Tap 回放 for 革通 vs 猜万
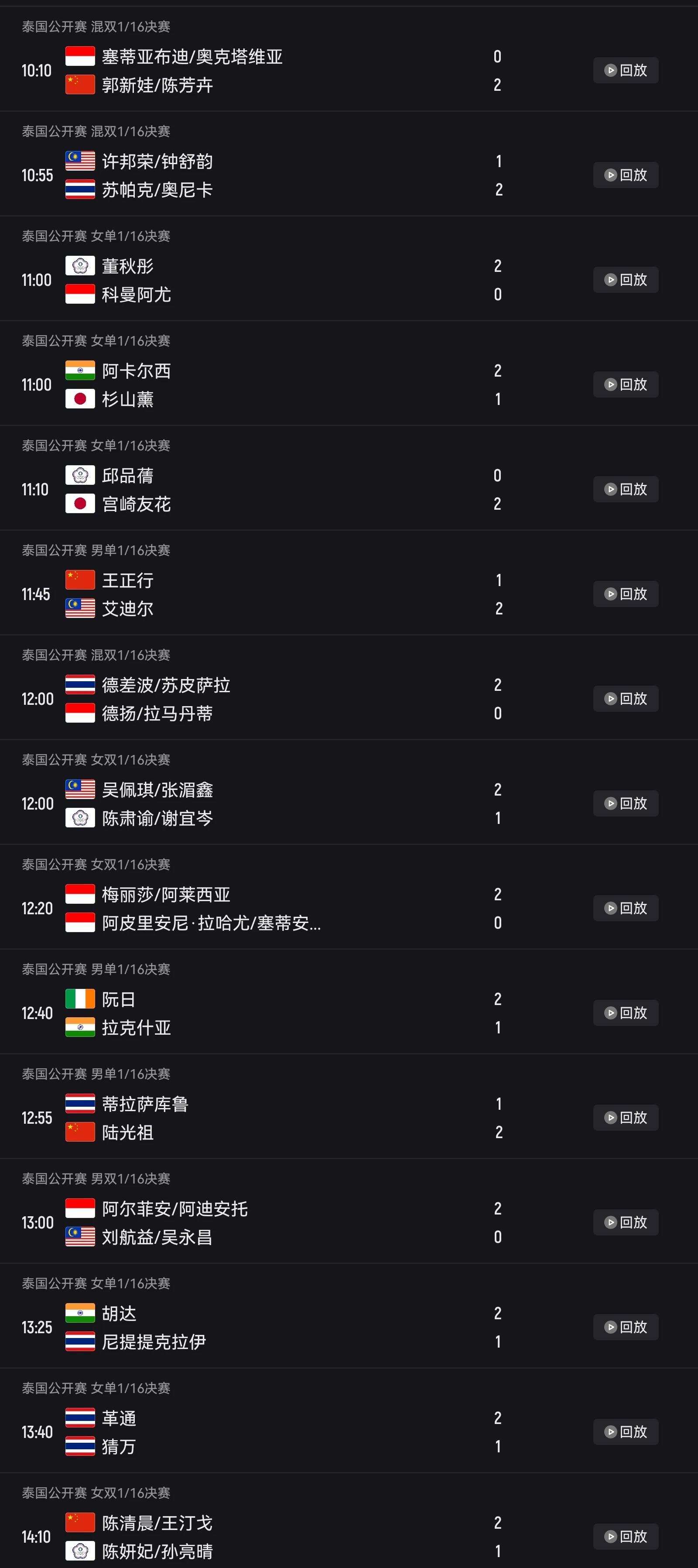This screenshot has width=698, height=1568. click(x=626, y=1432)
